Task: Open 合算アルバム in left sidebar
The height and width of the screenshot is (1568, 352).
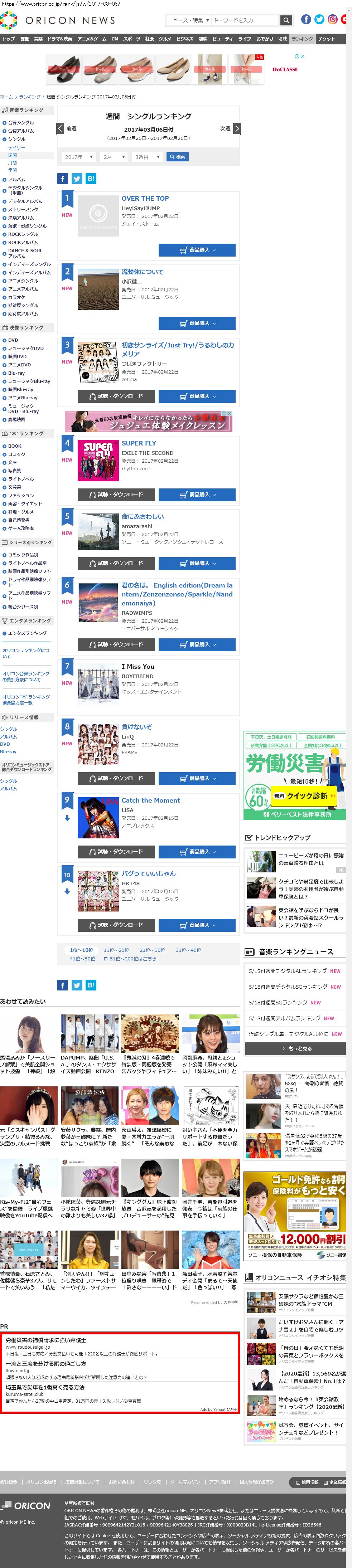Action: click(x=21, y=131)
